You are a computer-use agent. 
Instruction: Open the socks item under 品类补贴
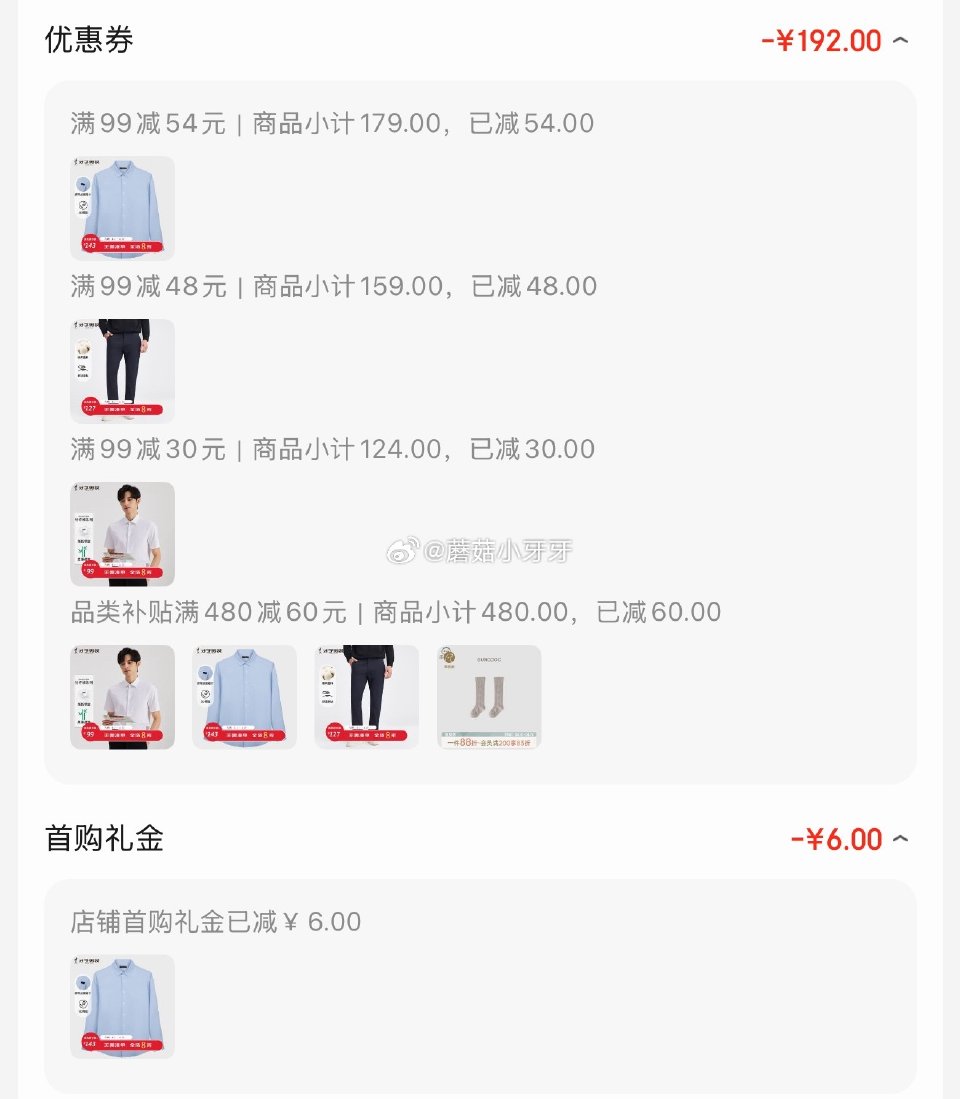coord(489,697)
